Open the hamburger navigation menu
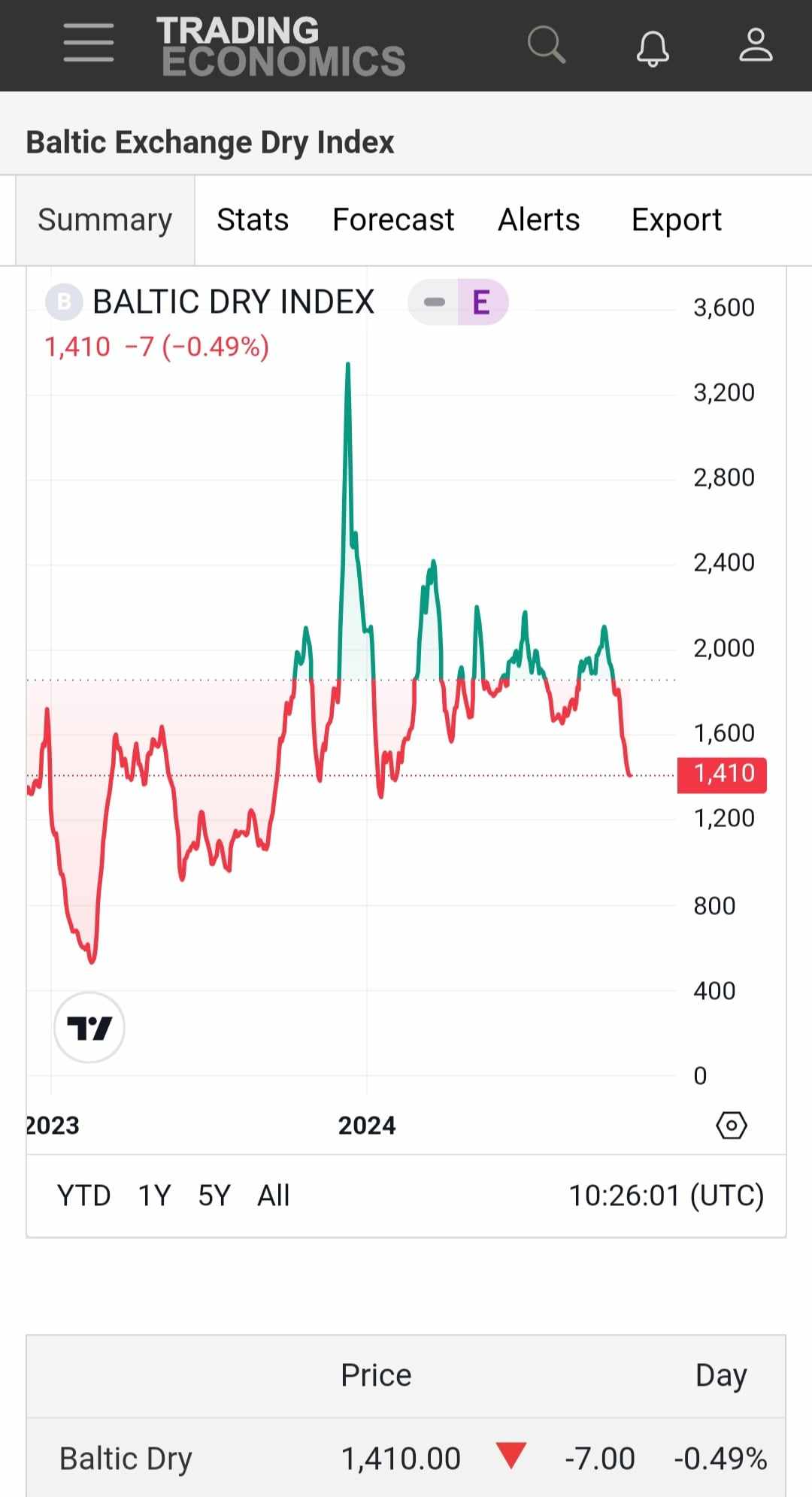 point(89,43)
